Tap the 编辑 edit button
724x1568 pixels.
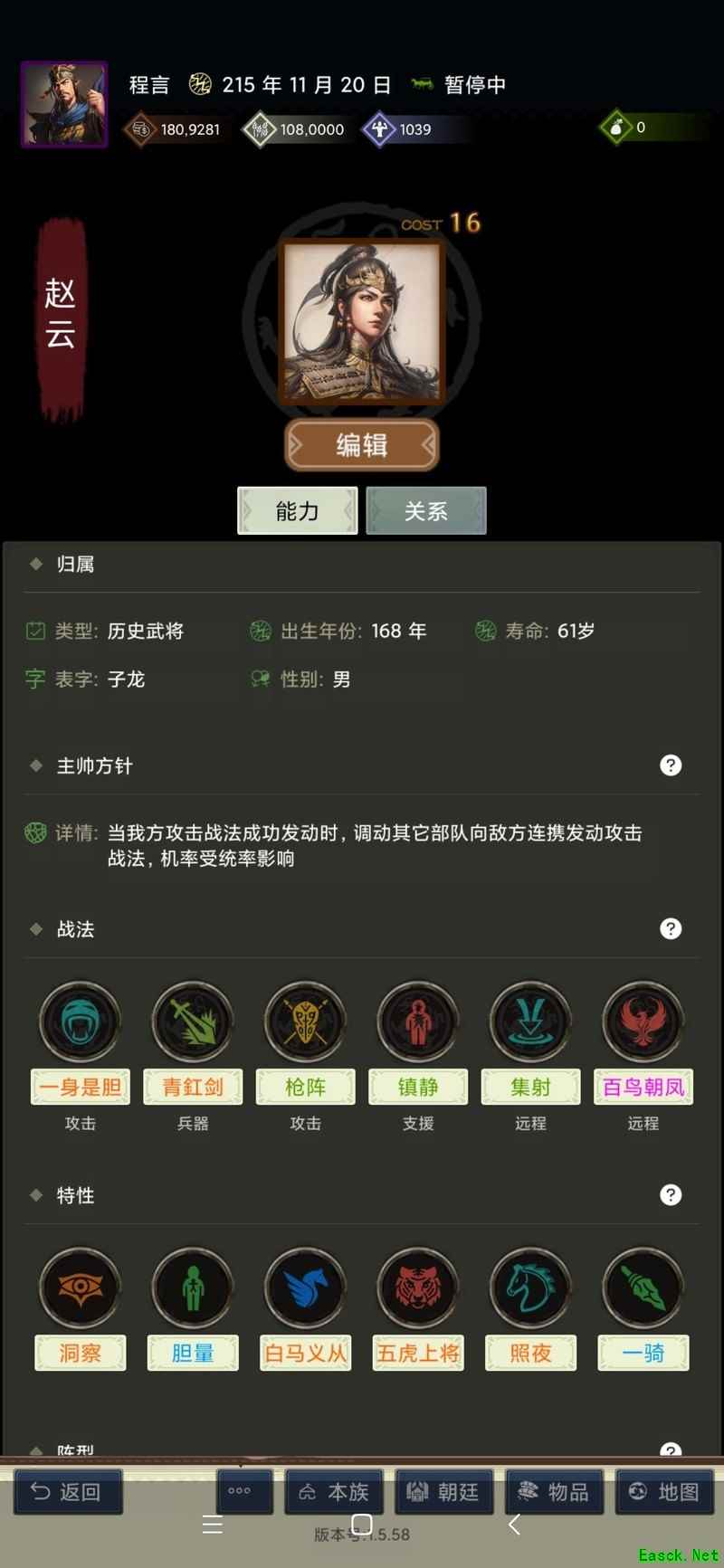[x=362, y=444]
